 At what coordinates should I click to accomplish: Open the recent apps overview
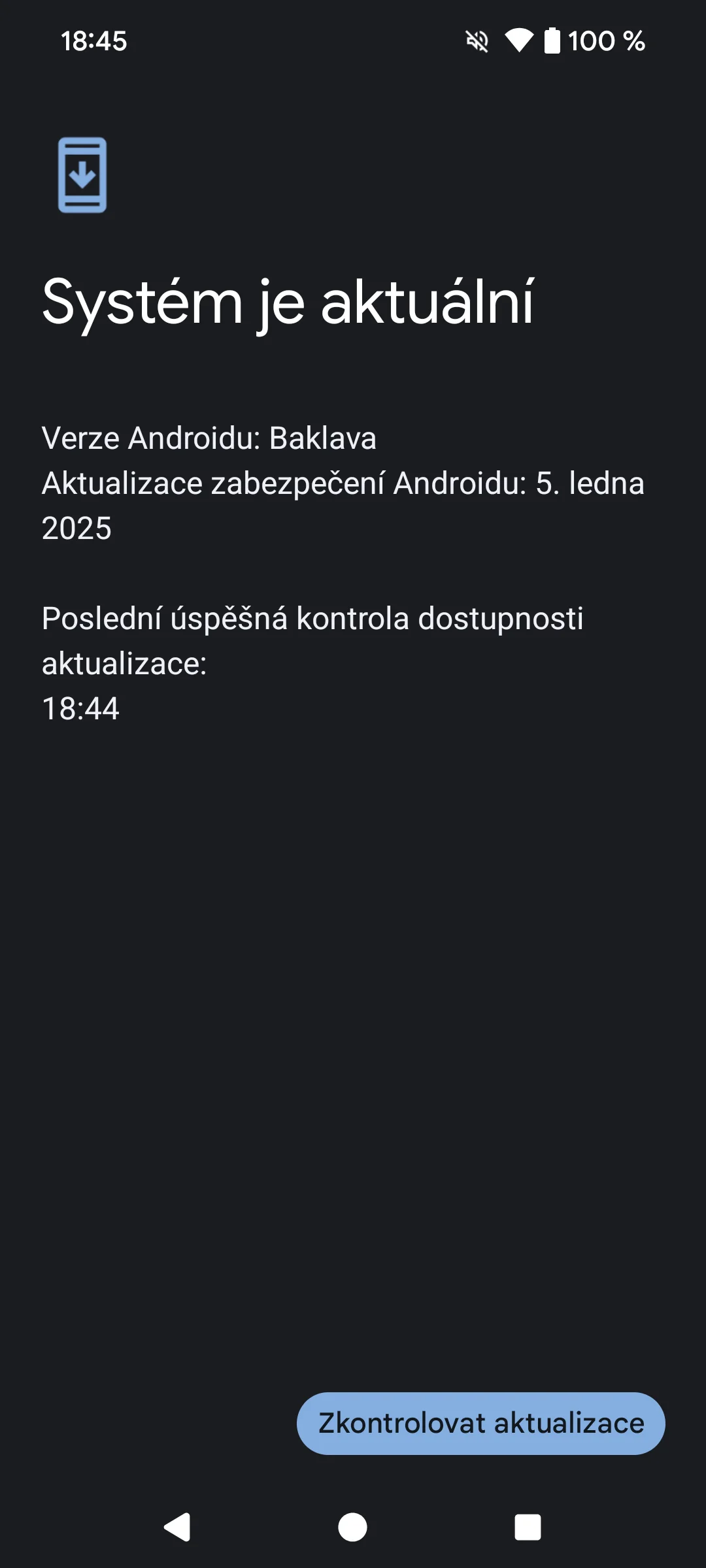click(x=528, y=1527)
